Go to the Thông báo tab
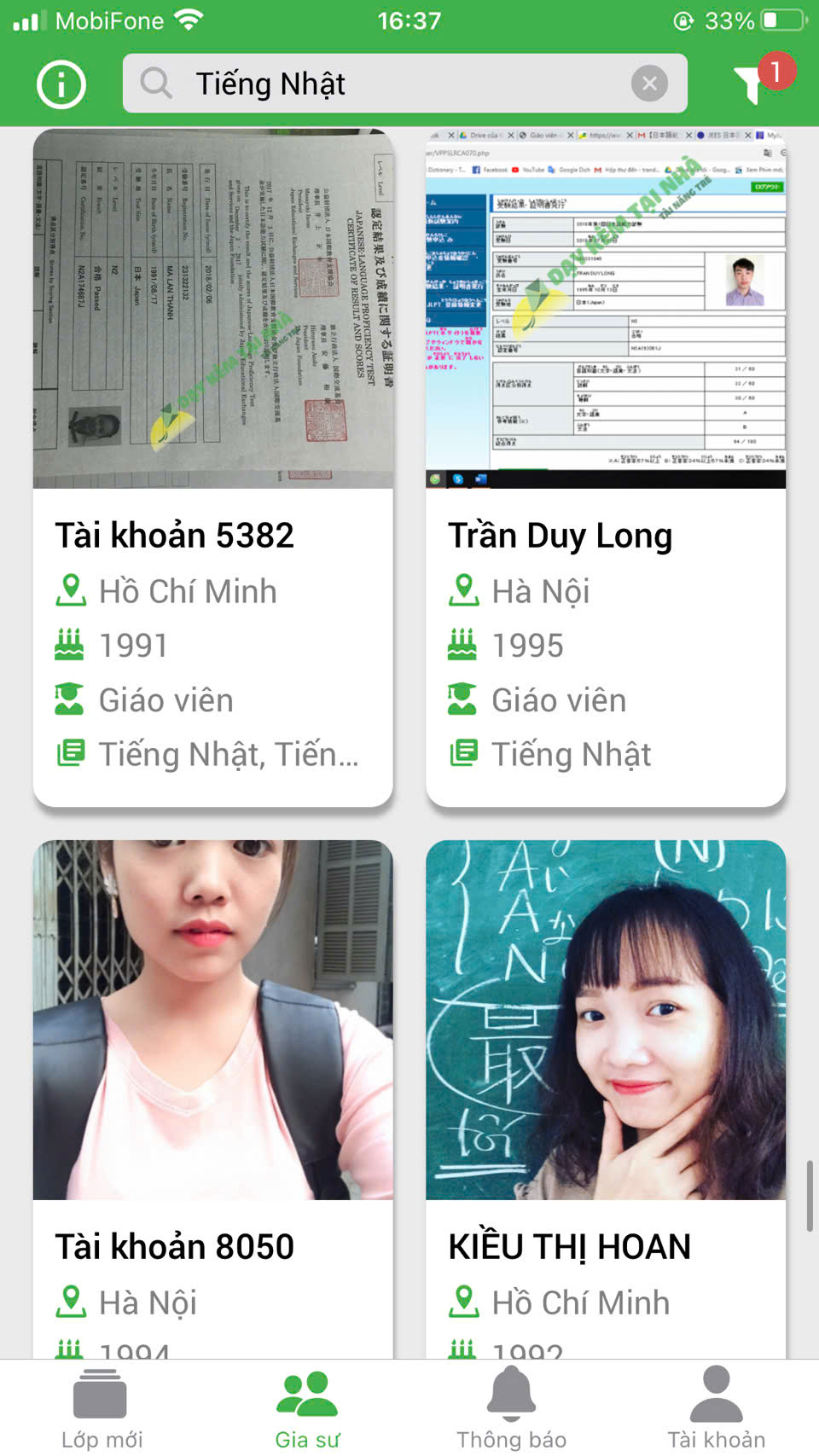This screenshot has height=1456, width=819. (512, 1409)
